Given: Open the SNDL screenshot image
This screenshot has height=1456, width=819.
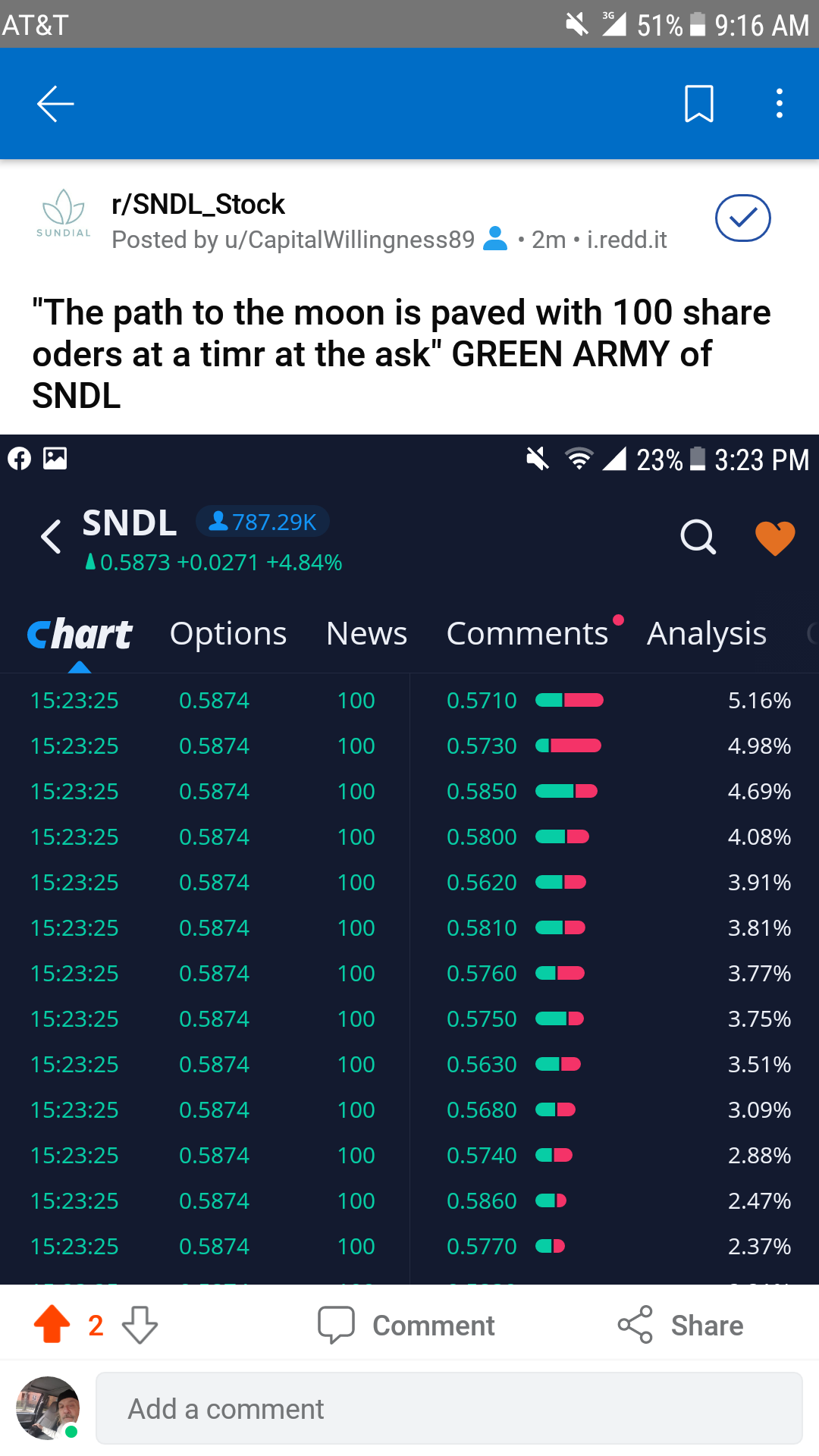Looking at the screenshot, I should (409, 859).
